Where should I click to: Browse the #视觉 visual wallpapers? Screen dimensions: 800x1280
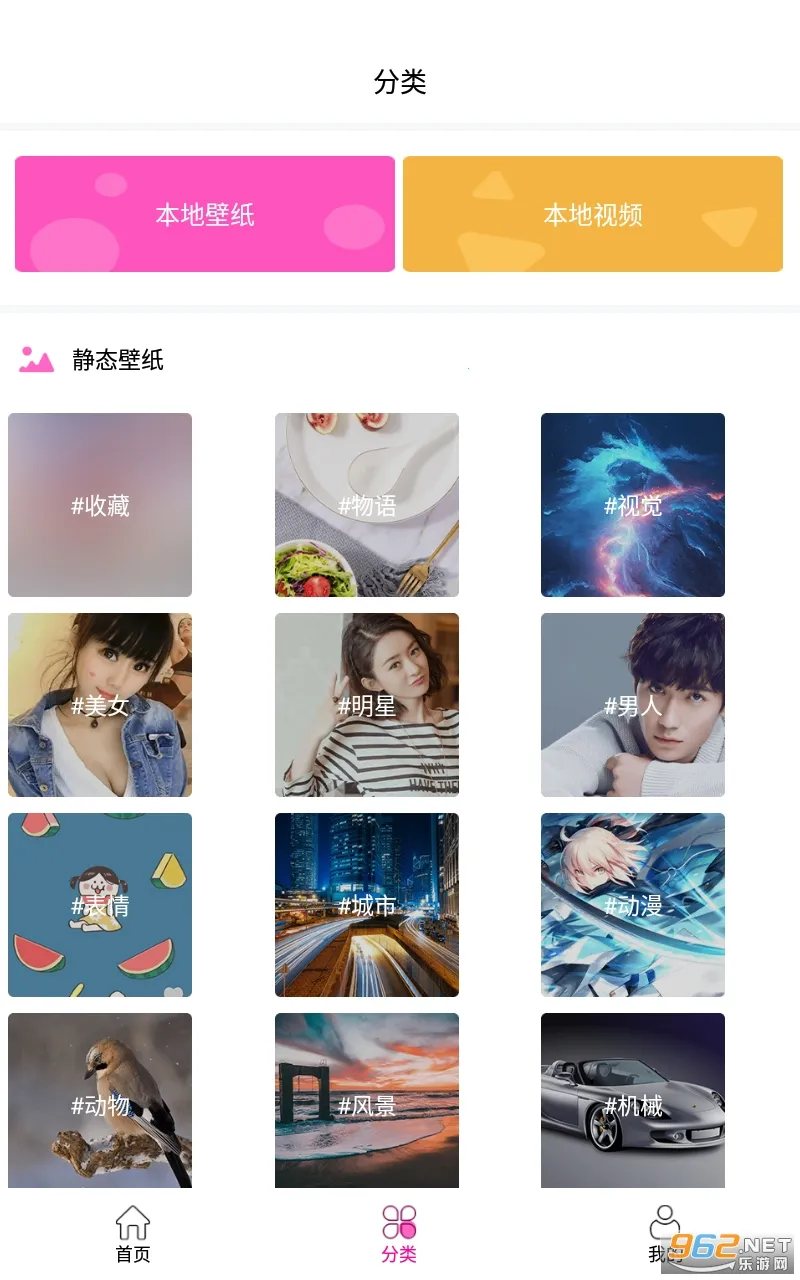(x=633, y=505)
